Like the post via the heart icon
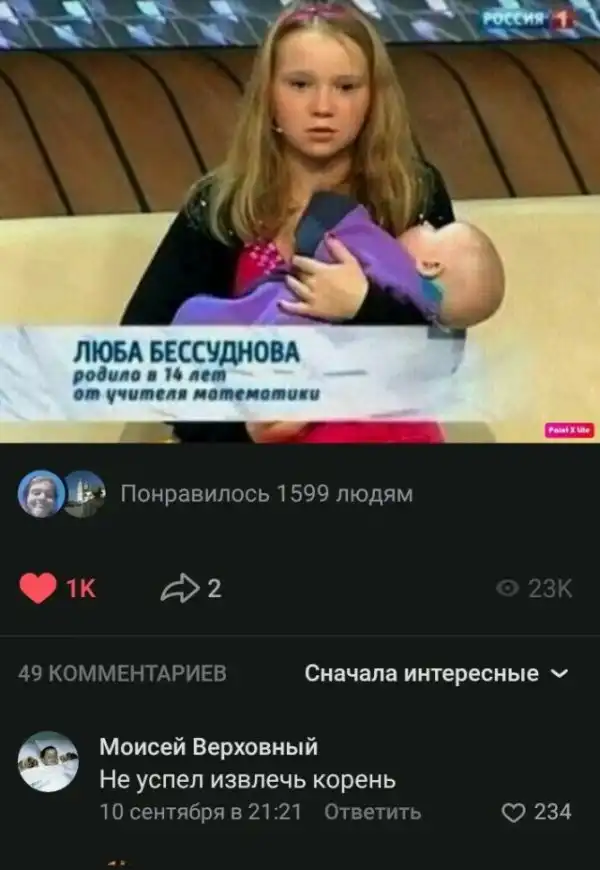This screenshot has height=870, width=600. (x=40, y=589)
